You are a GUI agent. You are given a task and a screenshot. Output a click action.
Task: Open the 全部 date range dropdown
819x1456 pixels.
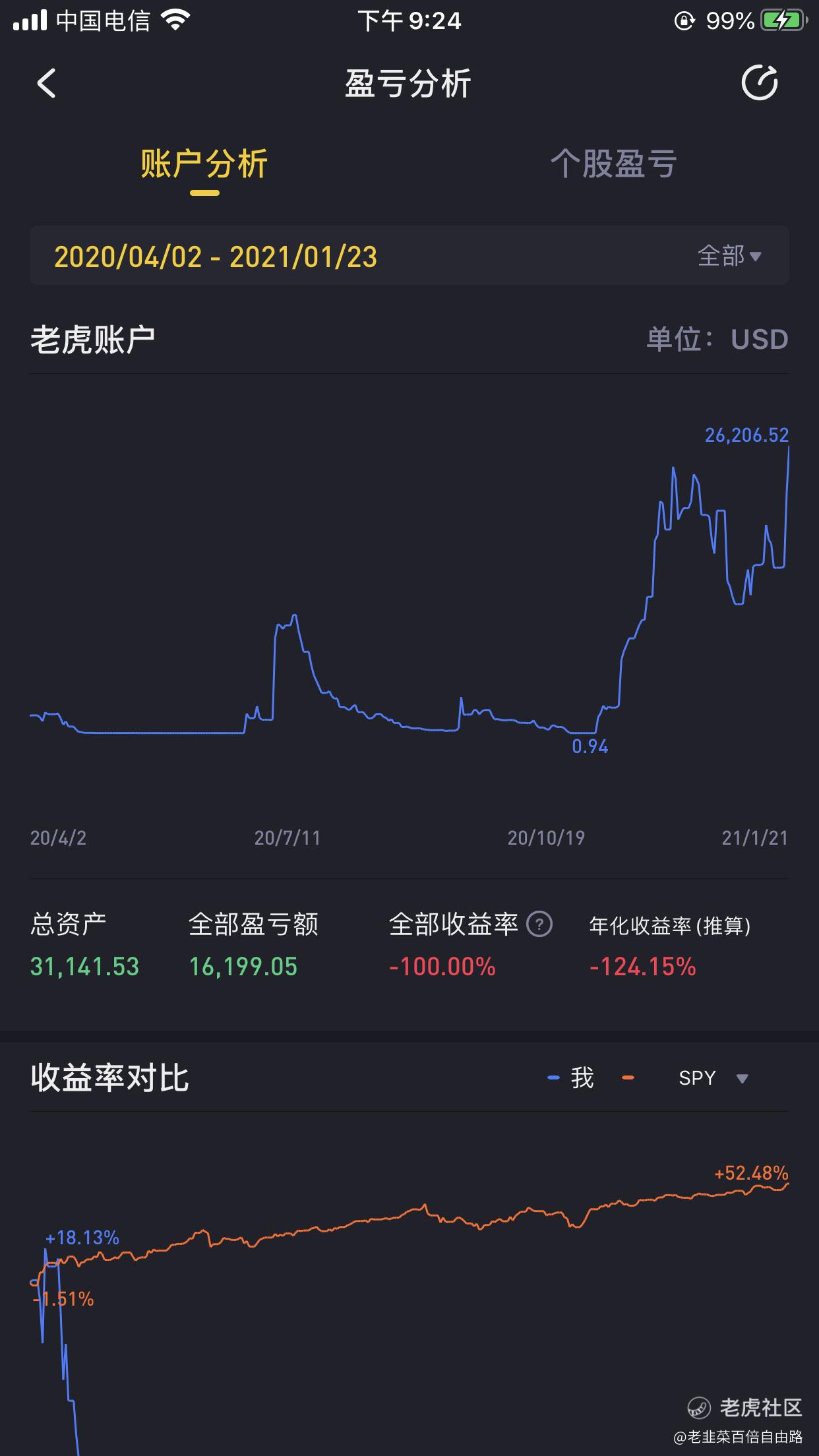click(729, 256)
